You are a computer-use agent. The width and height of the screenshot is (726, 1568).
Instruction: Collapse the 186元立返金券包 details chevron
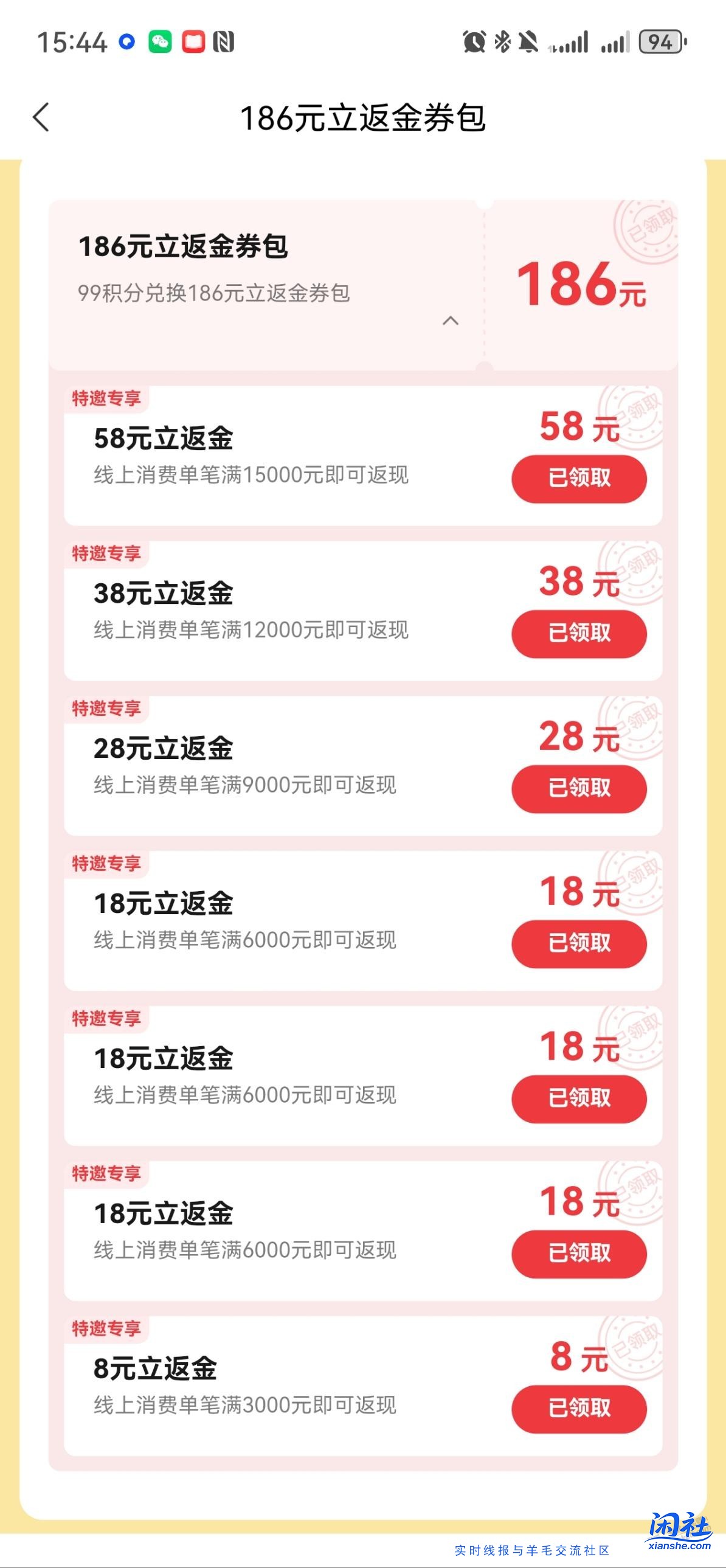(x=451, y=321)
